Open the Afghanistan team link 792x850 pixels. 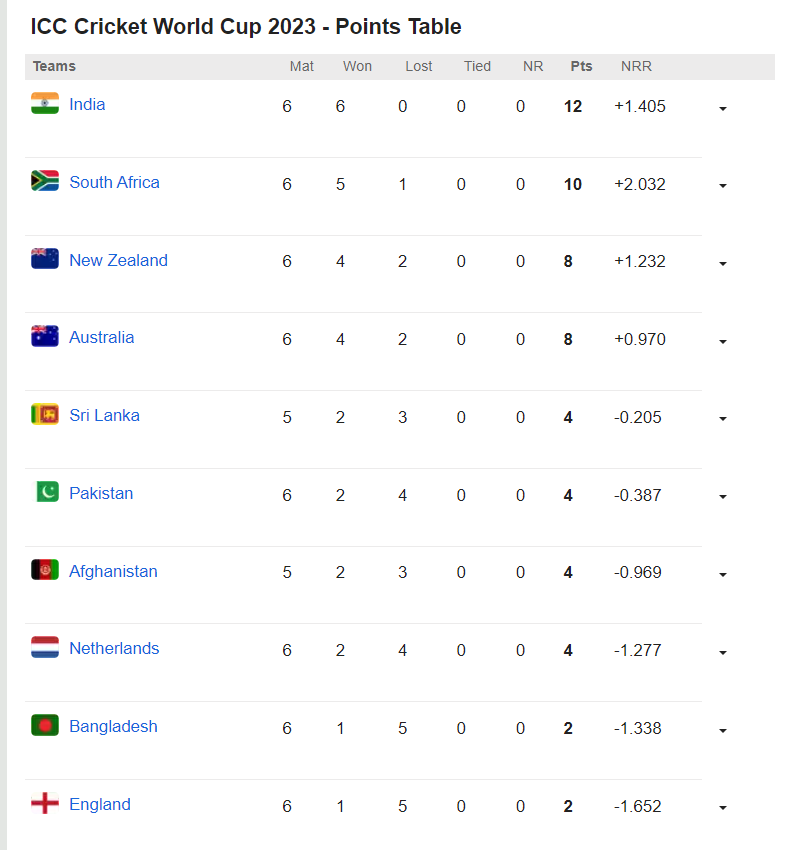point(113,570)
